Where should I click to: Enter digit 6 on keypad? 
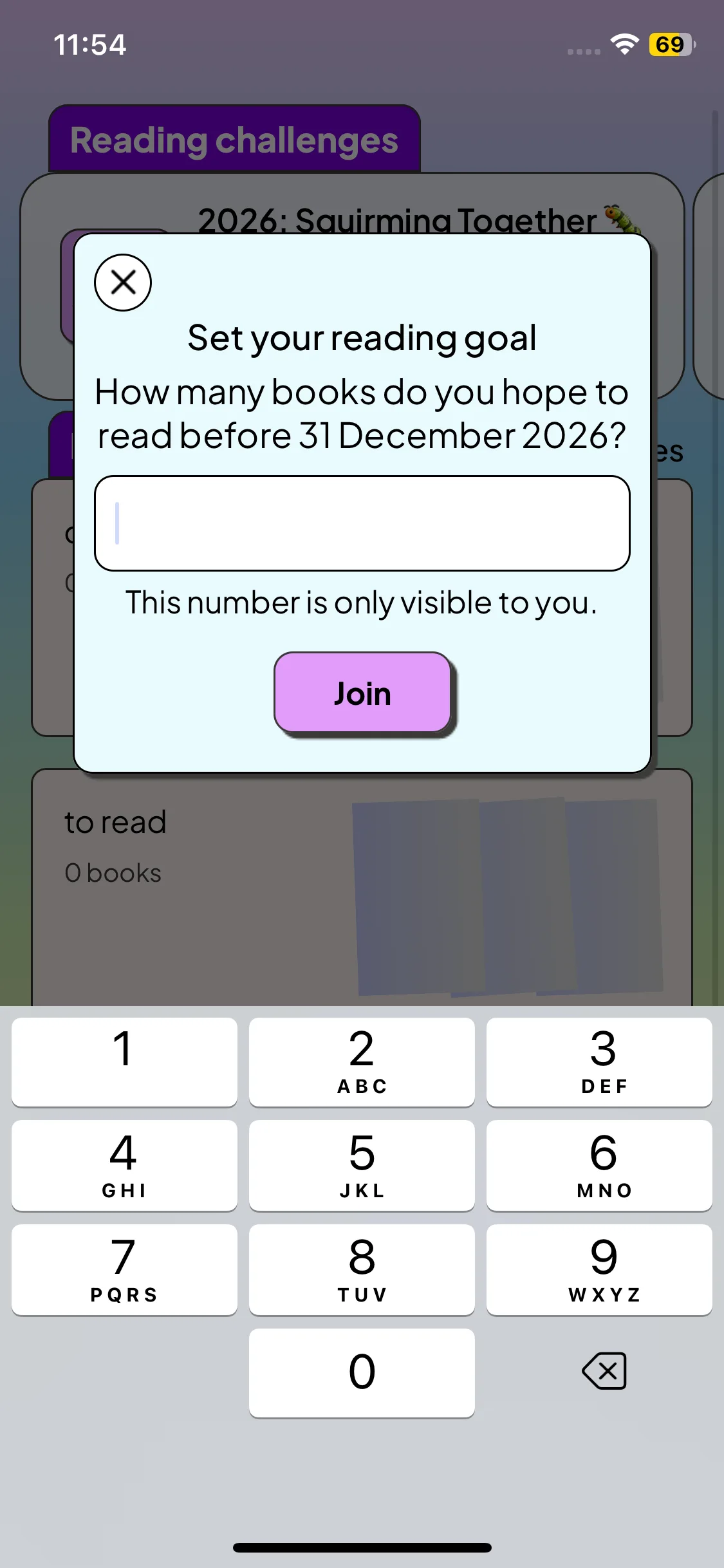coord(599,1165)
